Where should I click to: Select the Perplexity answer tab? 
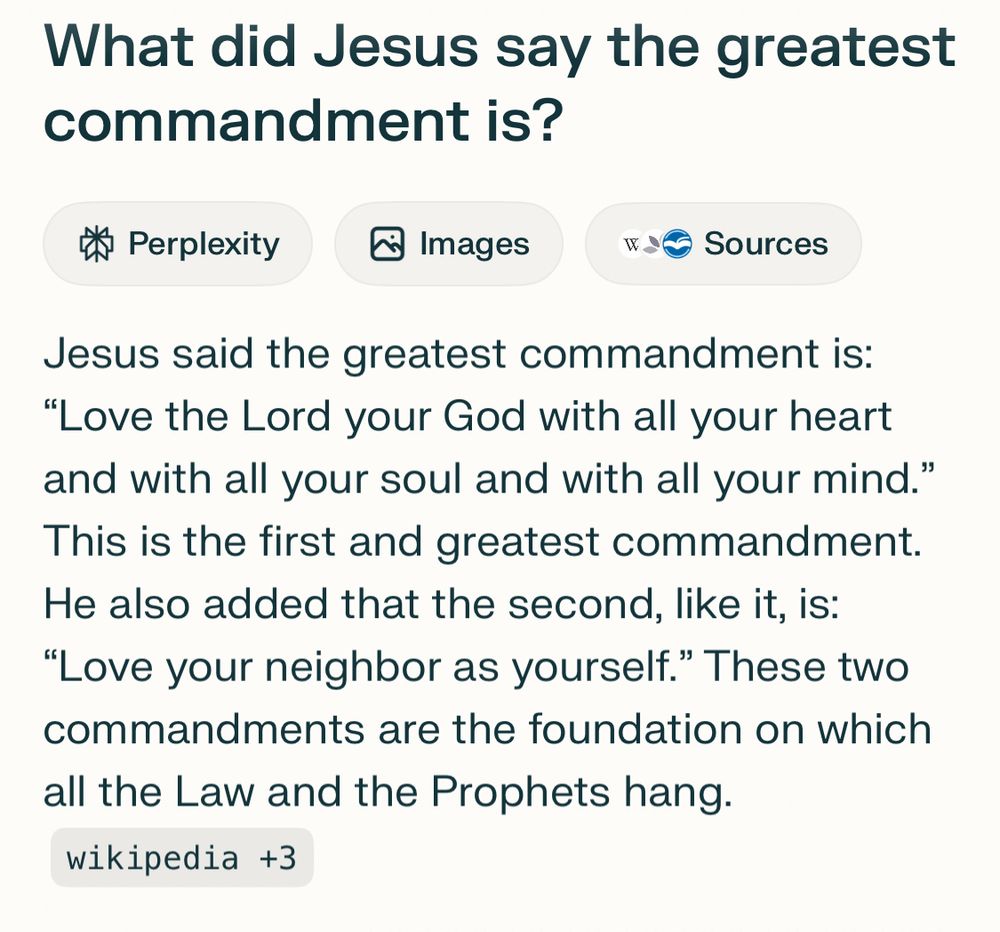pos(177,244)
